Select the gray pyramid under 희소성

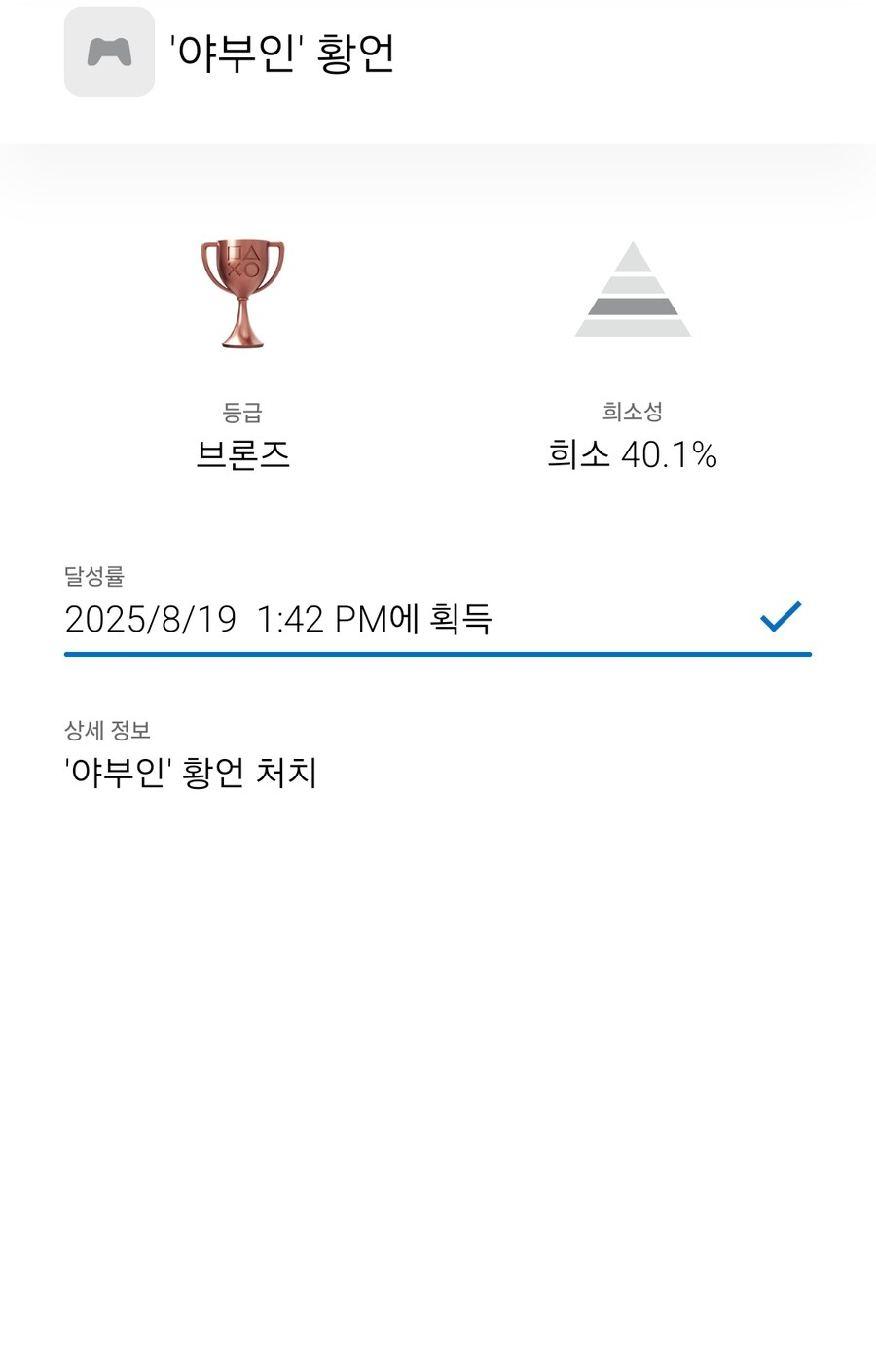[x=635, y=292]
